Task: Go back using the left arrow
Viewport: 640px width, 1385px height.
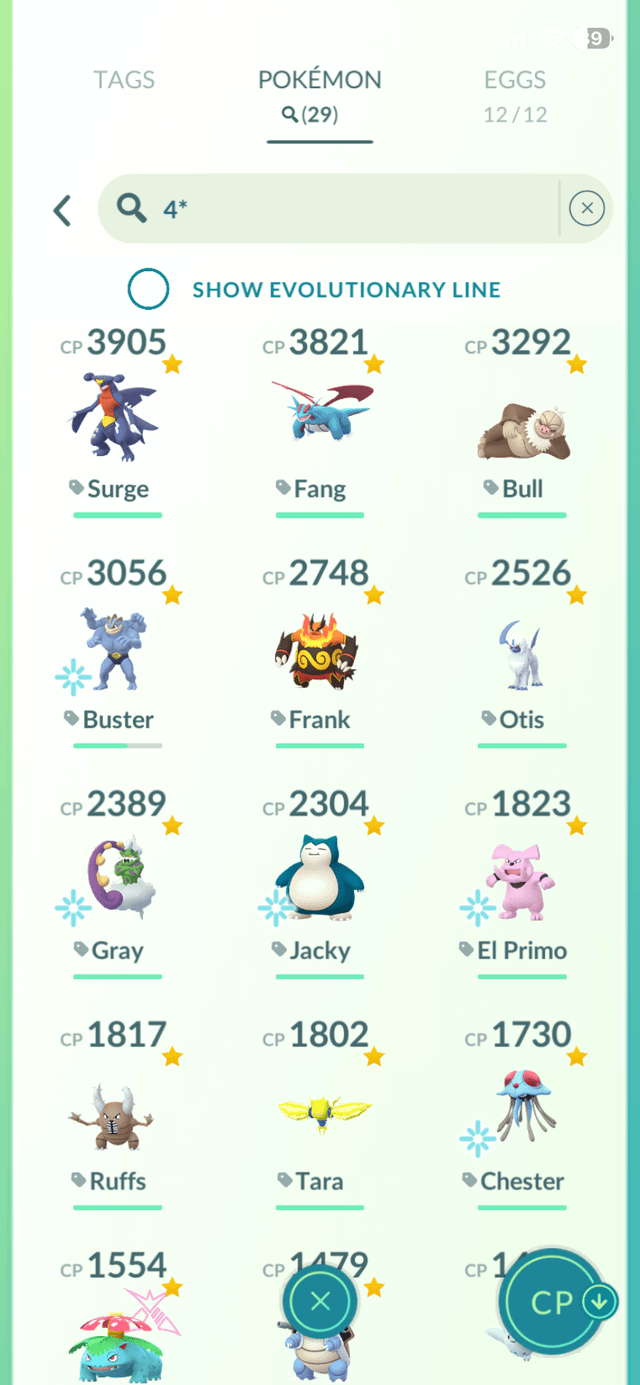Action: [x=62, y=210]
